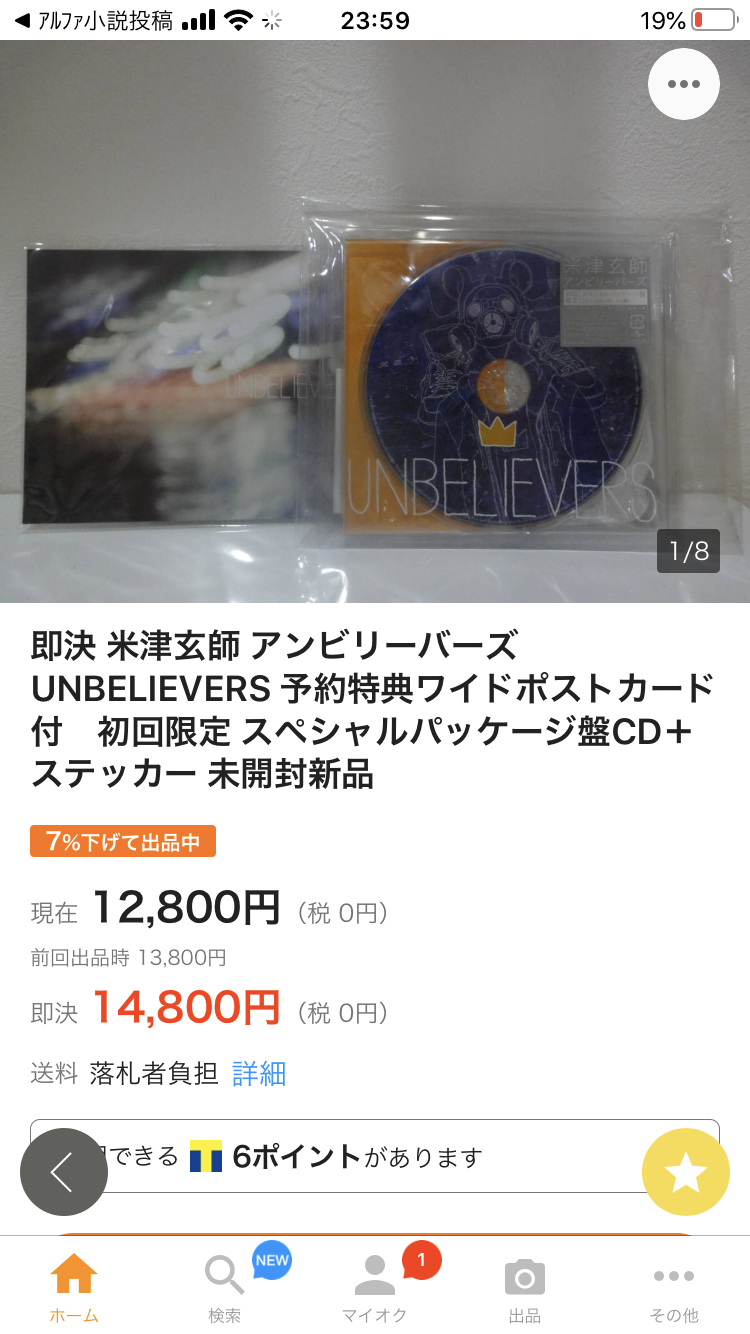Open the 詳細 shipping details link

point(259,1074)
